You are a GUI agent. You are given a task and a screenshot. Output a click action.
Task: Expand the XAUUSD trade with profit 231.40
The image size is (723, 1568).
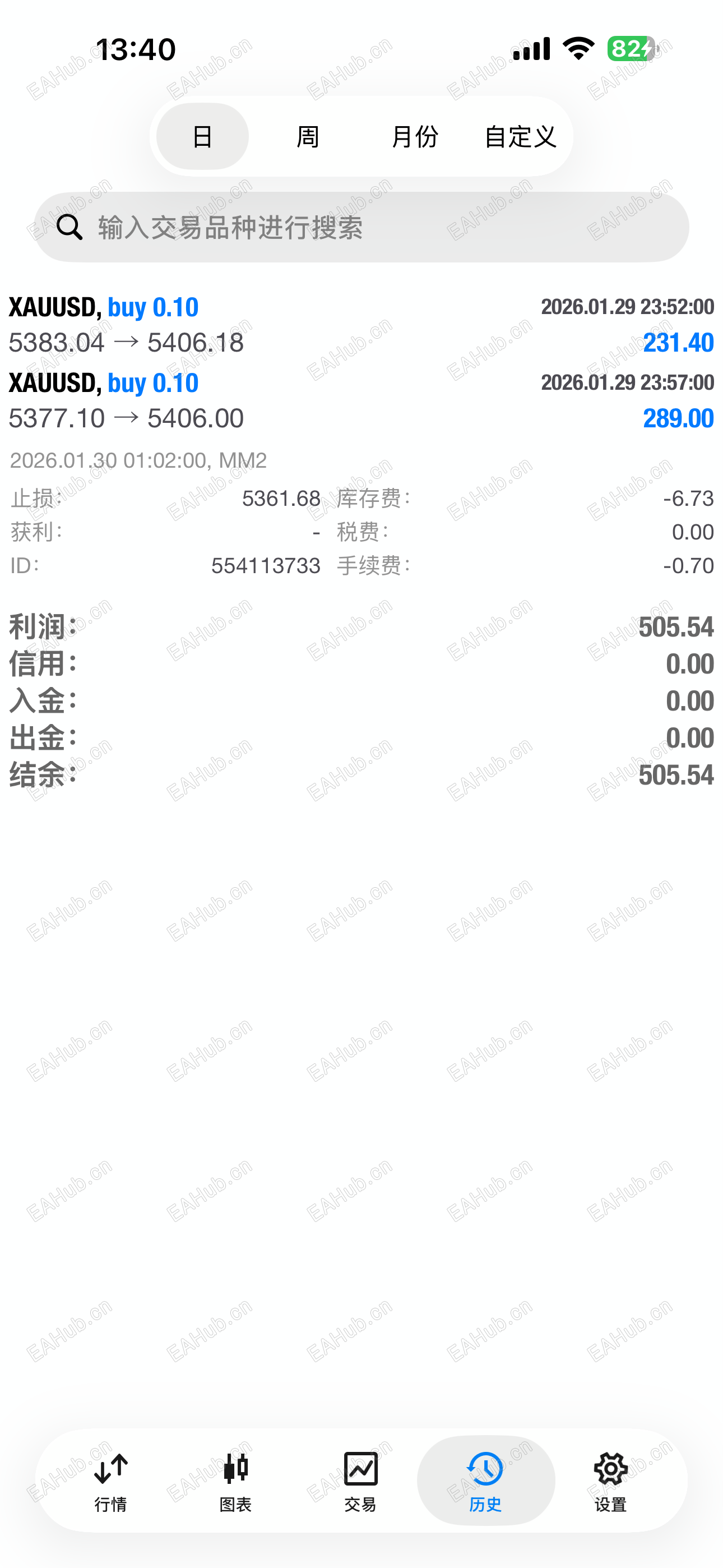tap(361, 325)
